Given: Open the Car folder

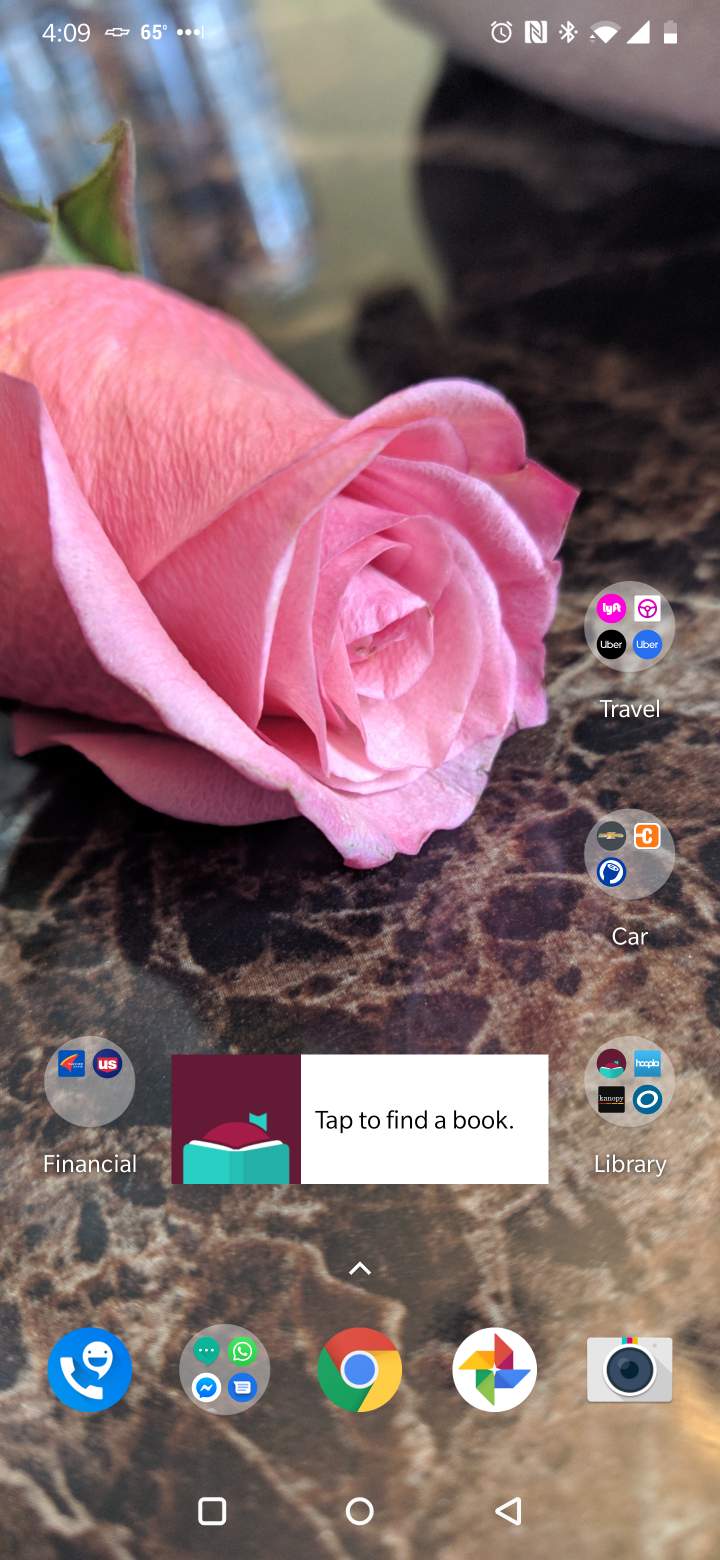Looking at the screenshot, I should [629, 855].
